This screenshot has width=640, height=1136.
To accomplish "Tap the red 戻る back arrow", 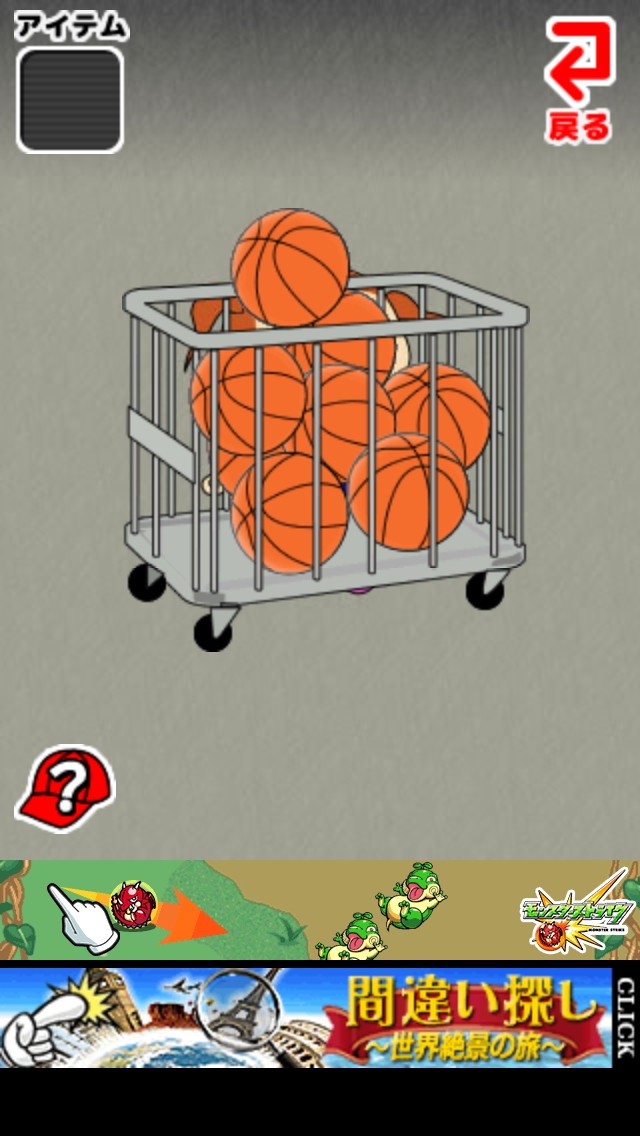I will click(579, 77).
